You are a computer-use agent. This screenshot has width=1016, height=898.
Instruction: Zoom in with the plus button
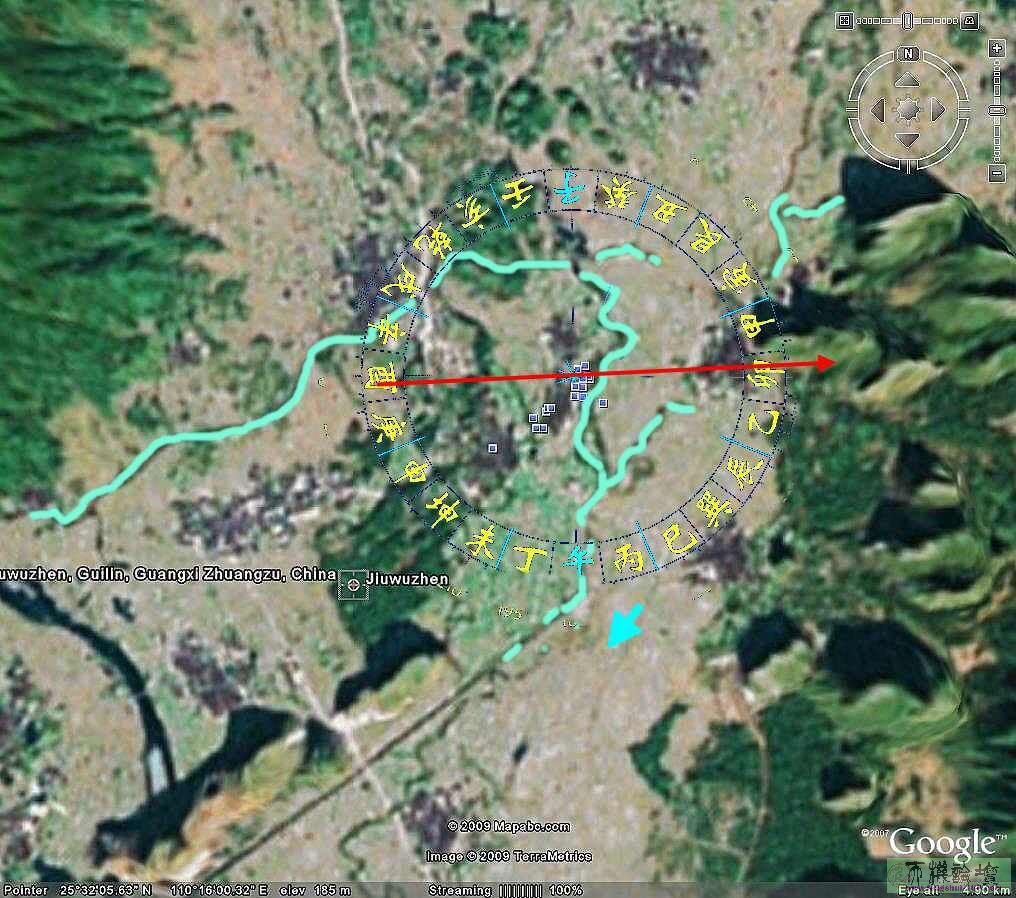tap(996, 48)
